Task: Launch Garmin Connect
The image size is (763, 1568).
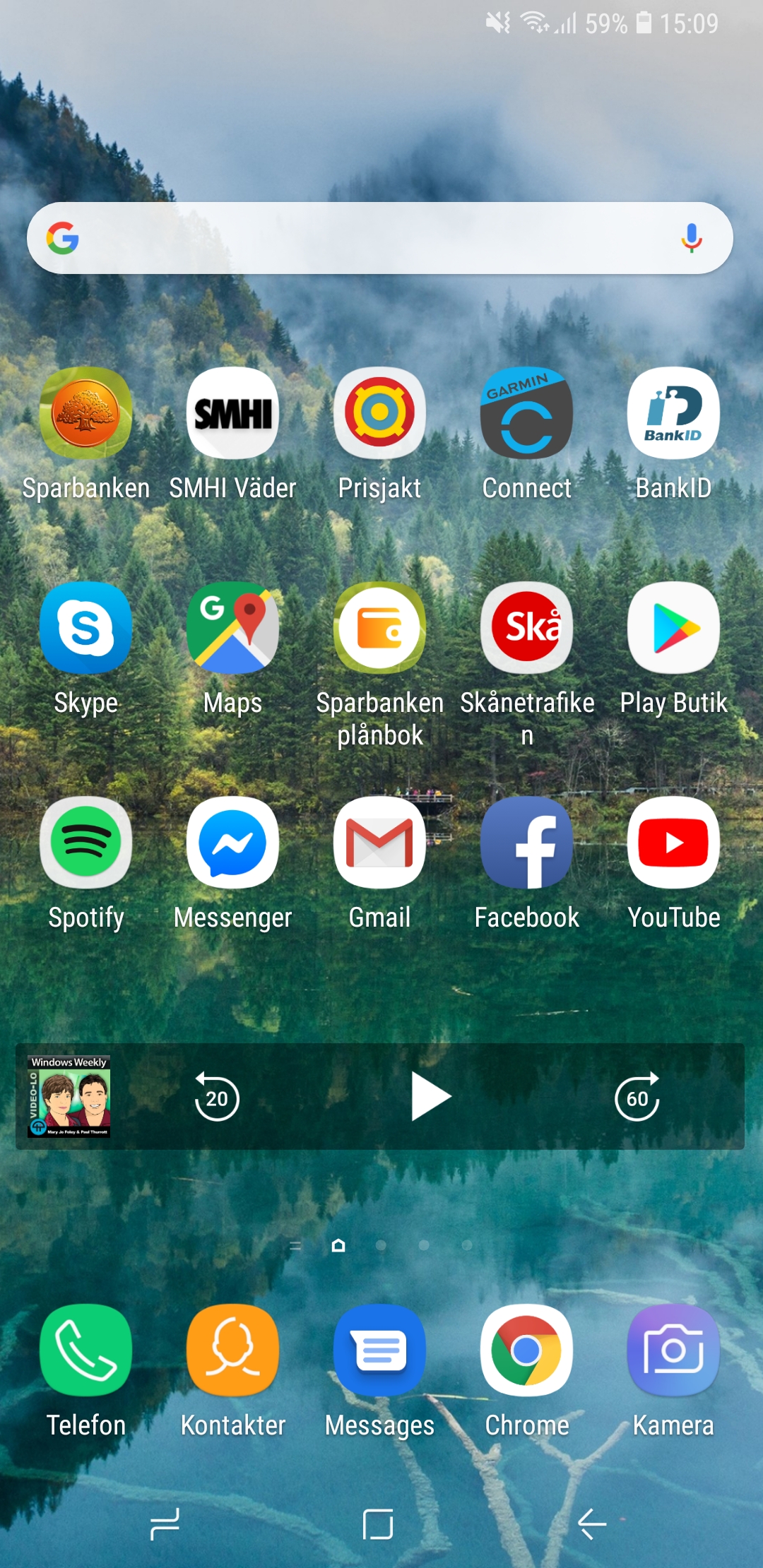Action: coord(526,414)
